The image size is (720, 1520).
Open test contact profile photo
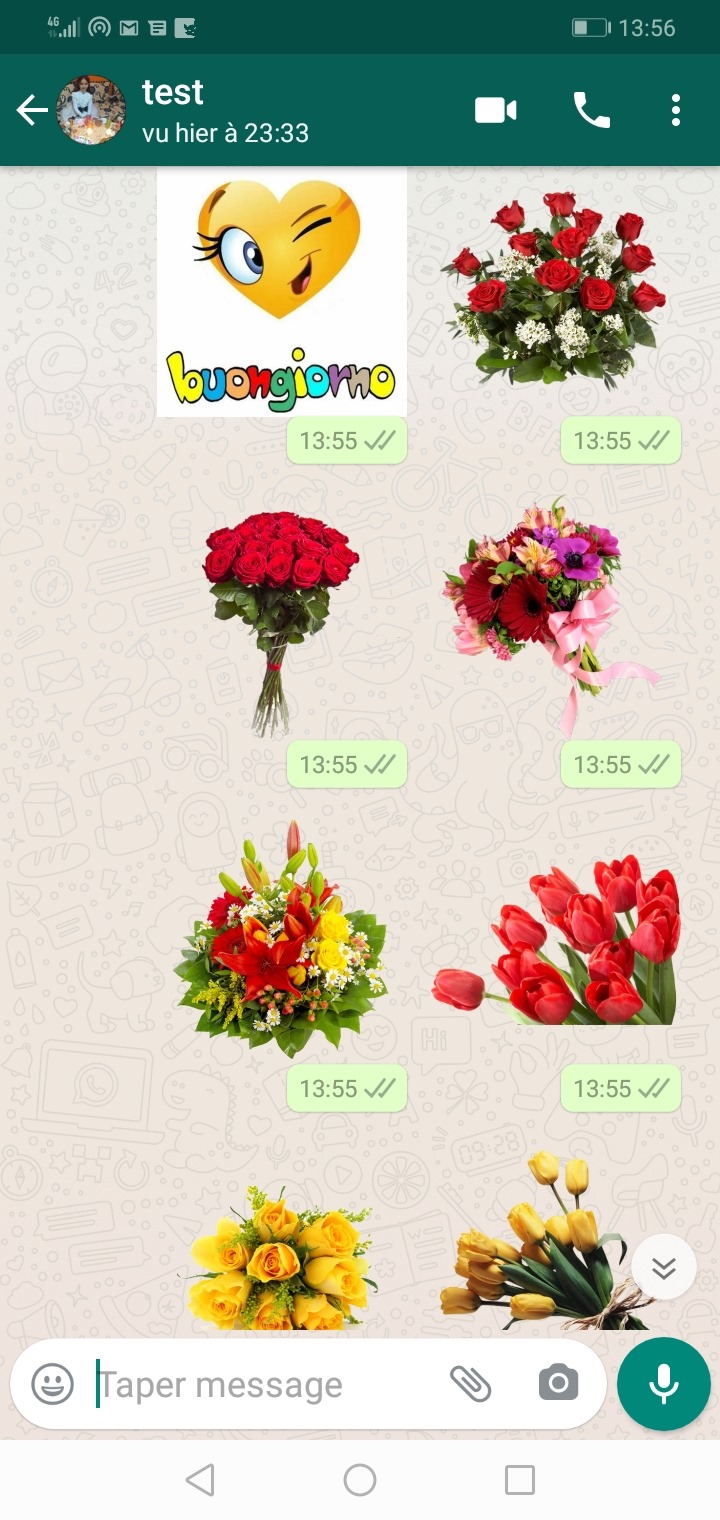[91, 111]
